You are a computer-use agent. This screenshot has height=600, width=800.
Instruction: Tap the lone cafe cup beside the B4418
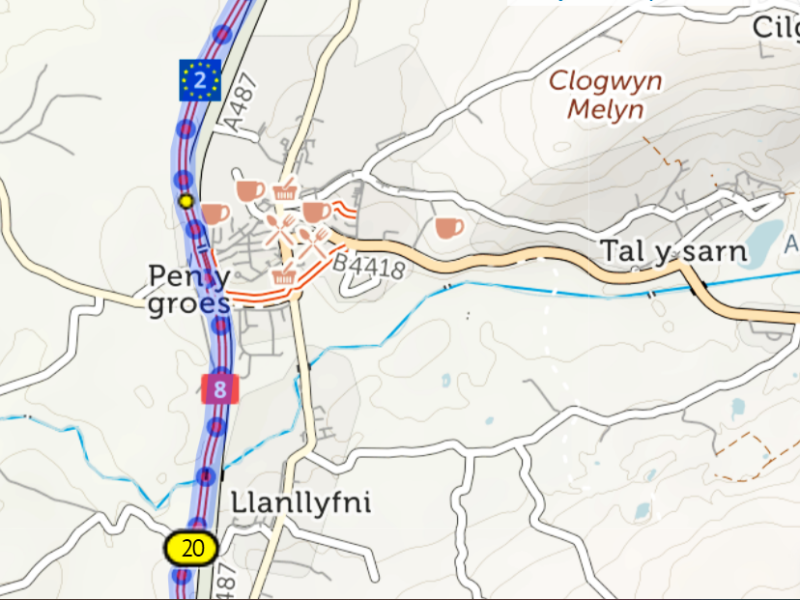click(x=449, y=228)
